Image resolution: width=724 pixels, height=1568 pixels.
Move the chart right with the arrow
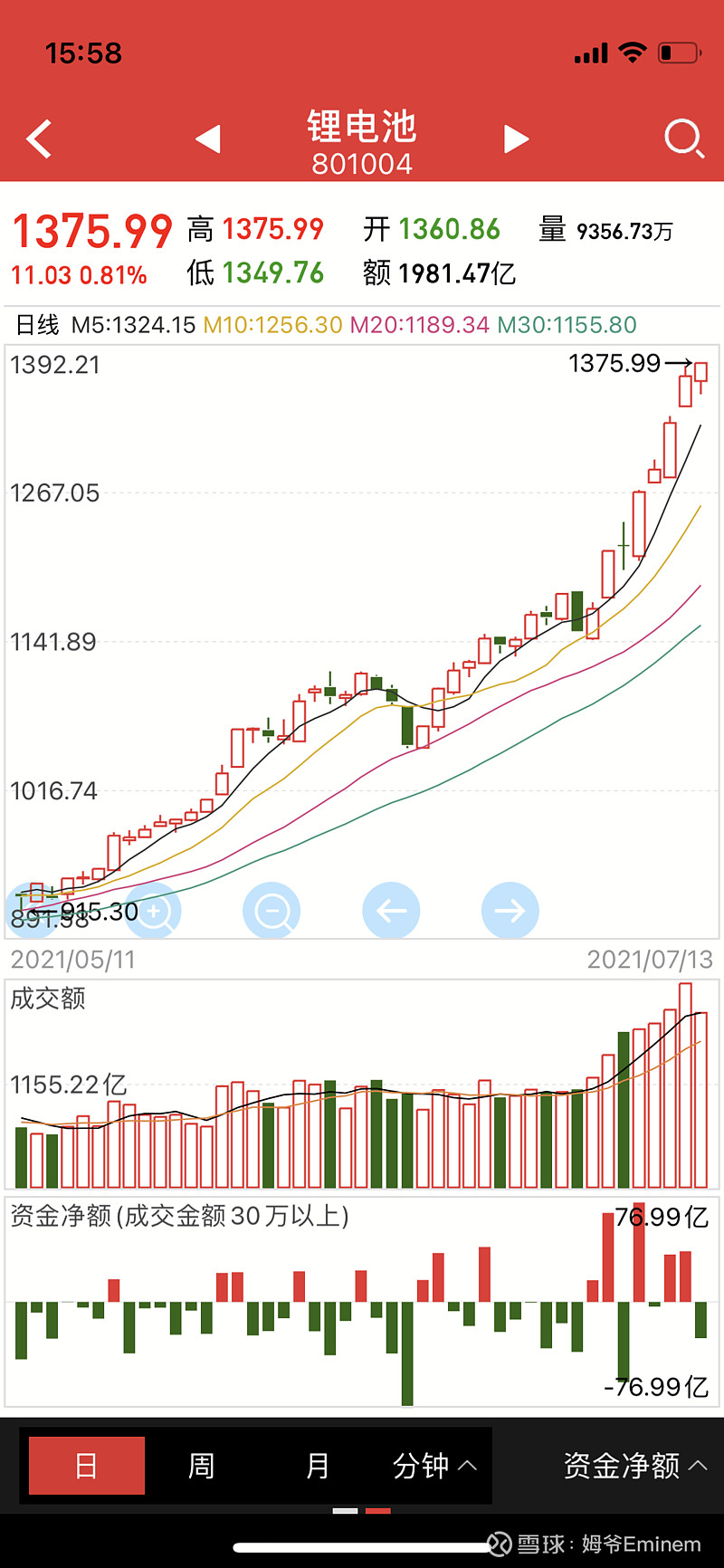[x=510, y=911]
